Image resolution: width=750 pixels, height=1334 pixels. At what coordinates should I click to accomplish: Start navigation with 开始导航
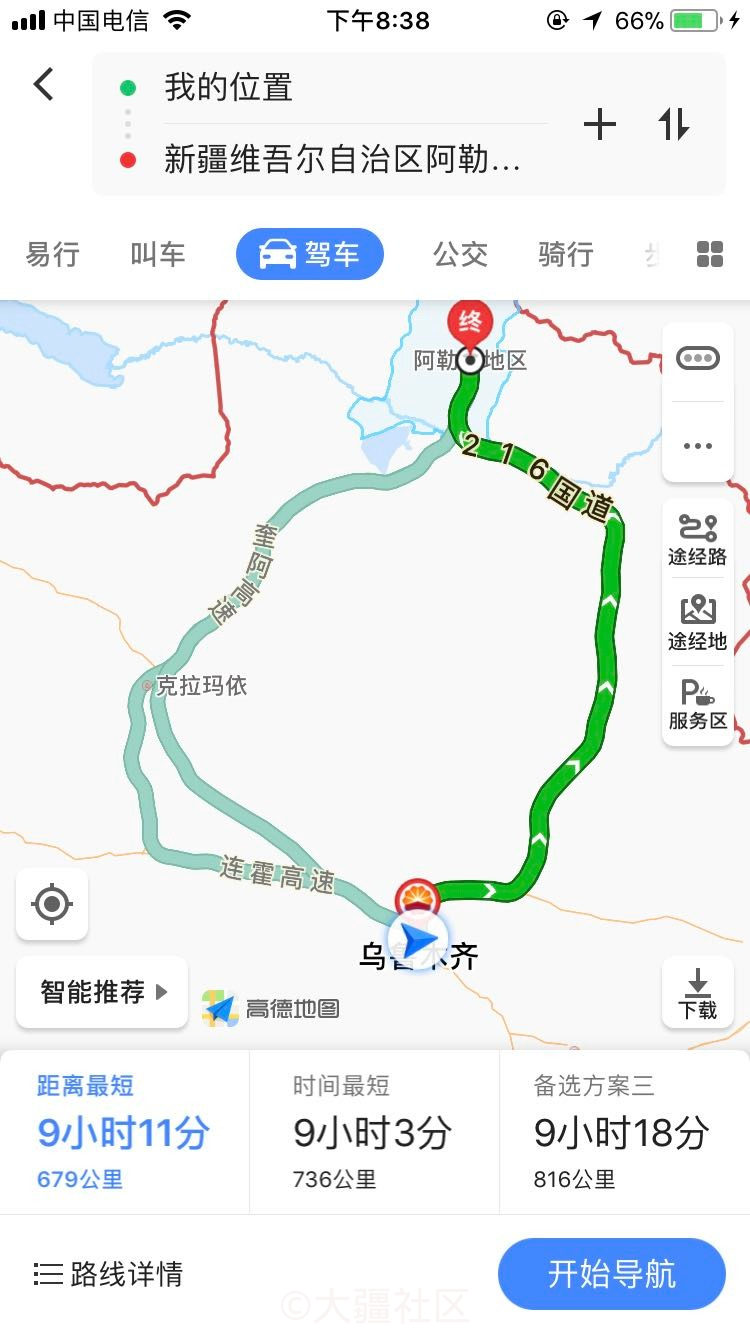pyautogui.click(x=611, y=1274)
